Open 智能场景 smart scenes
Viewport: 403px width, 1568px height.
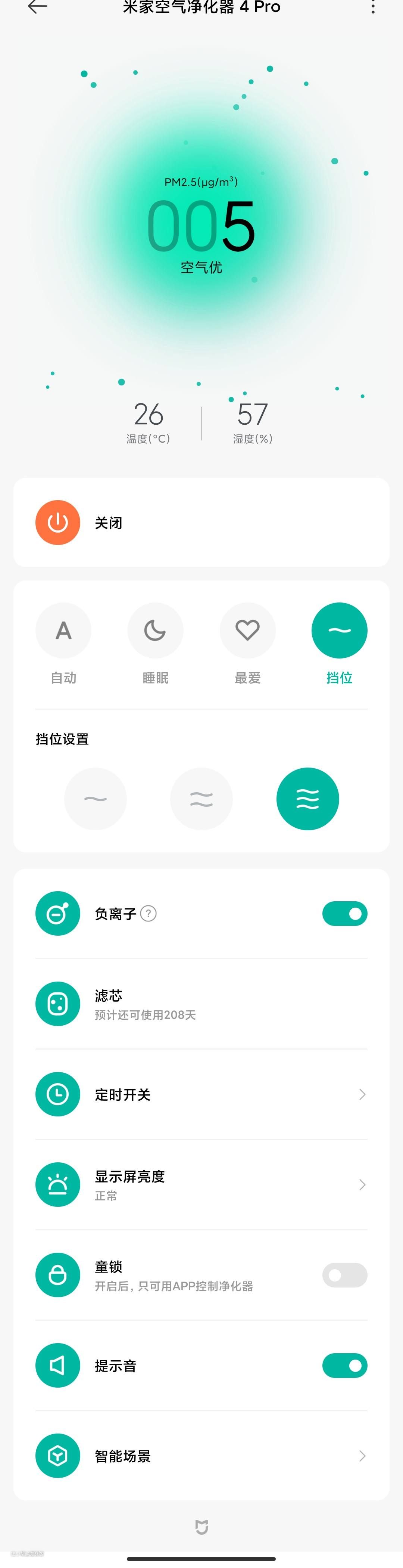pos(201,1456)
